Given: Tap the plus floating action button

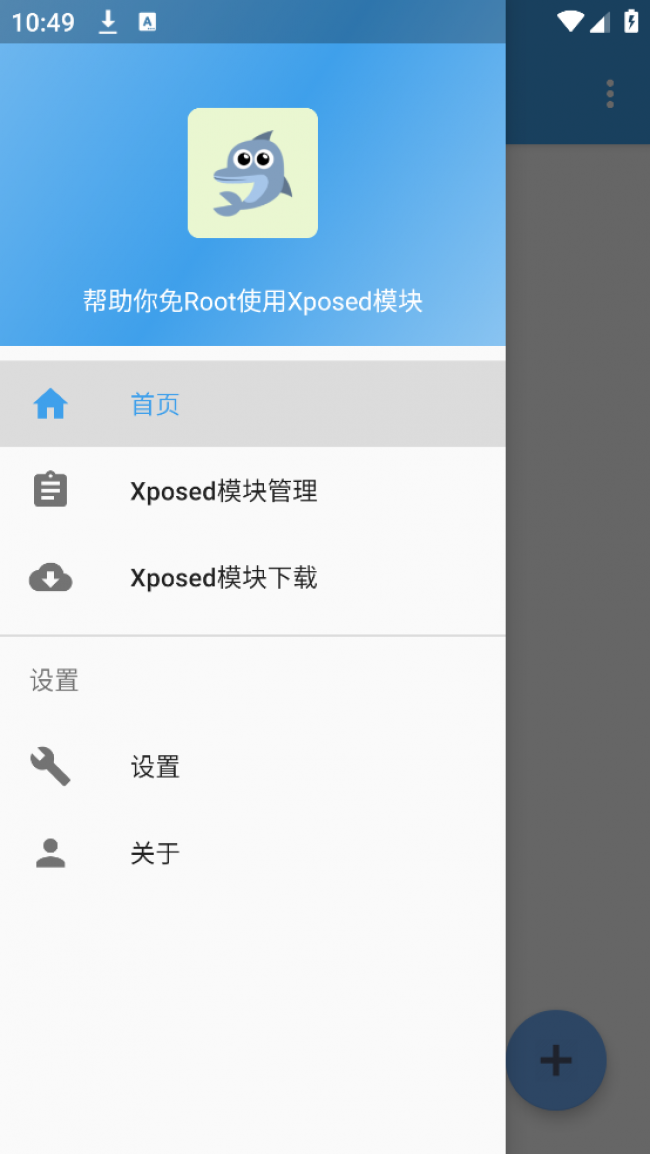Looking at the screenshot, I should pos(556,1060).
